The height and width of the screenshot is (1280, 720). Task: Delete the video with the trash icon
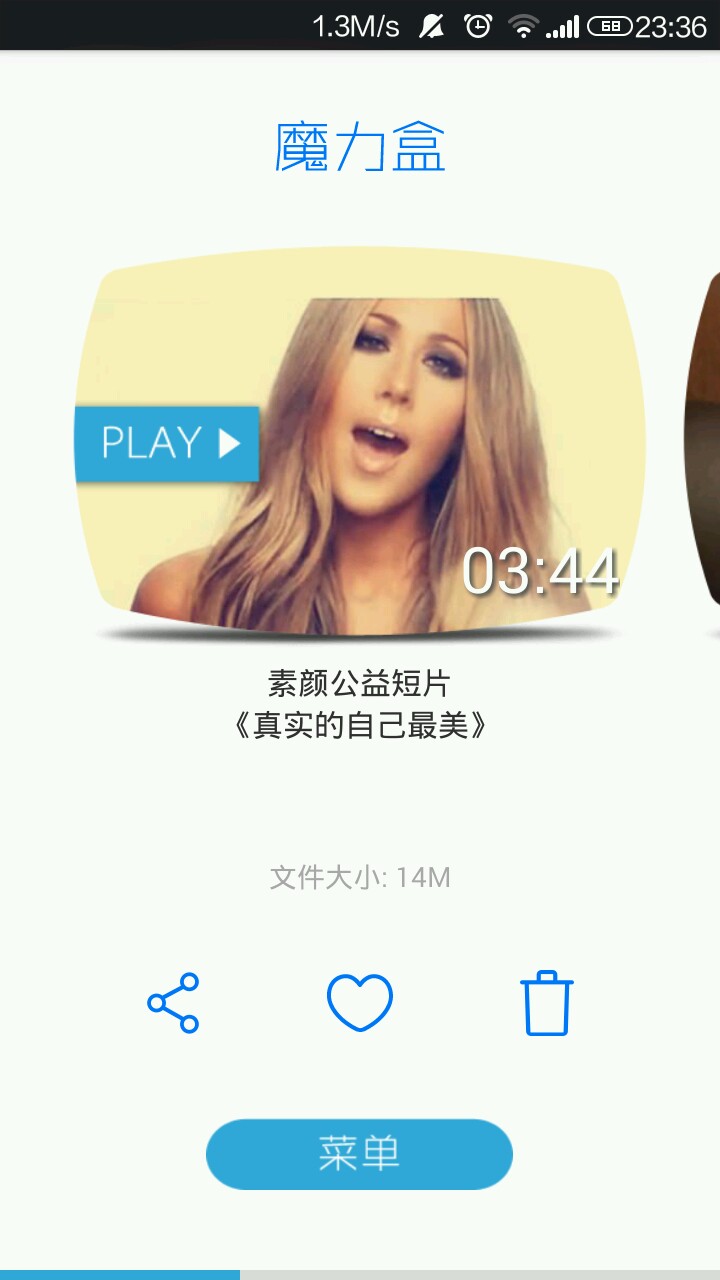(546, 1003)
